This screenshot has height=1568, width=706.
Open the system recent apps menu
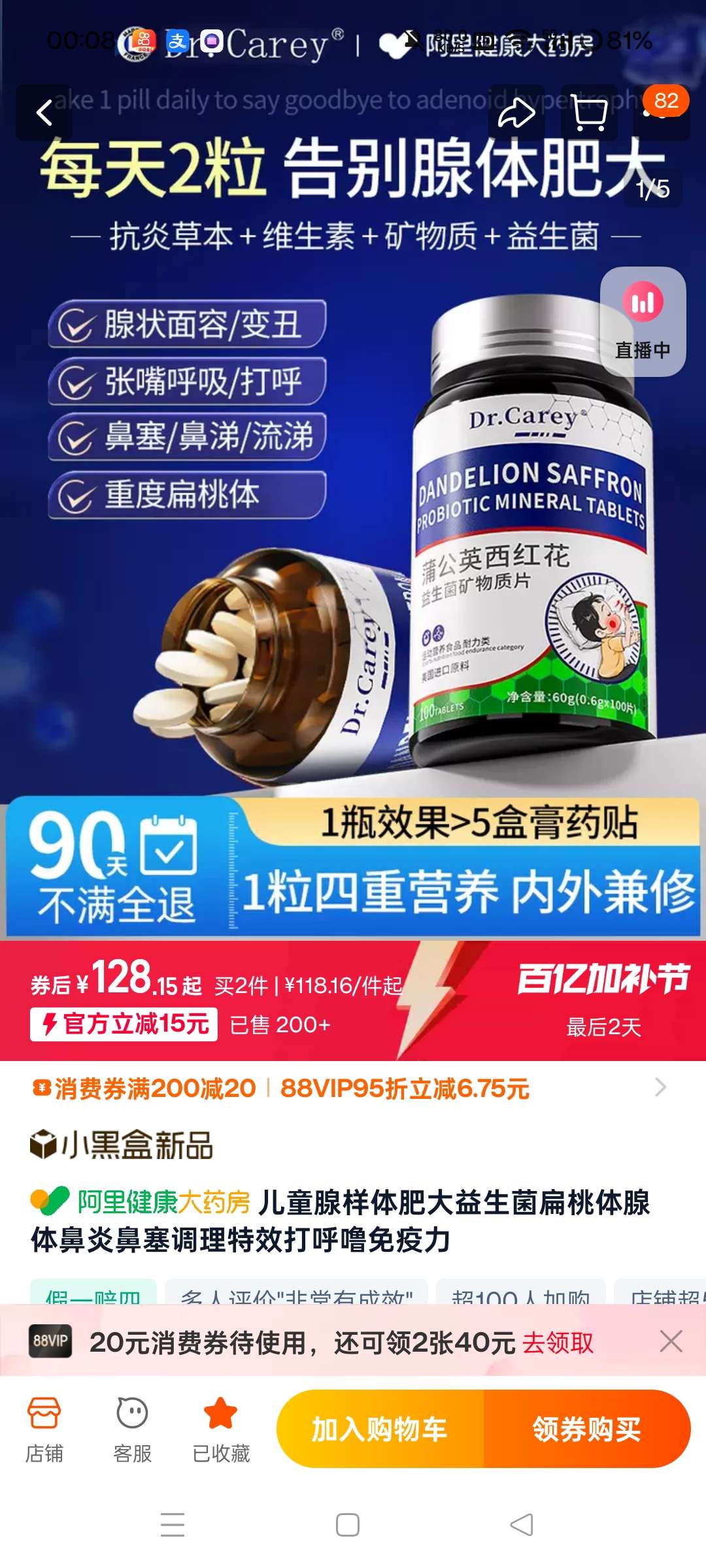pyautogui.click(x=173, y=1525)
